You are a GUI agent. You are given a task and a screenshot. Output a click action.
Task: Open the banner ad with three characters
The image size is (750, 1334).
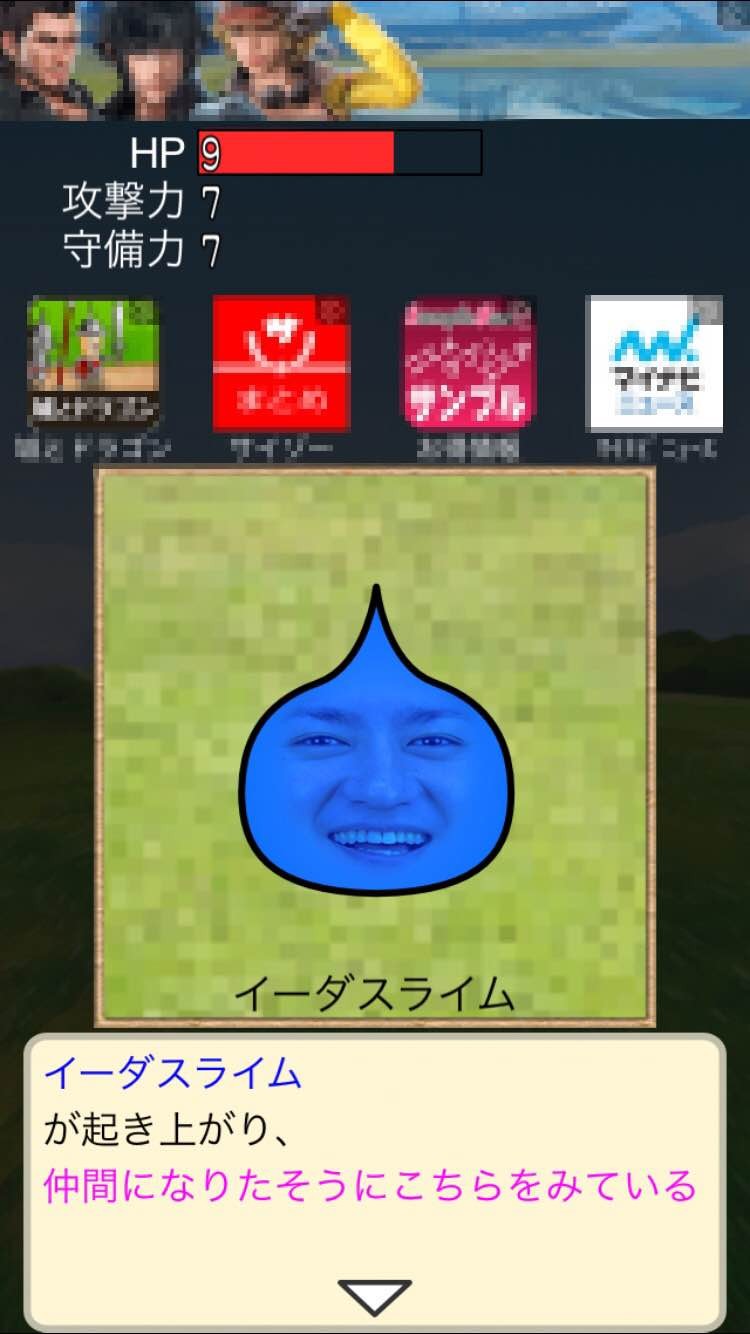[375, 60]
